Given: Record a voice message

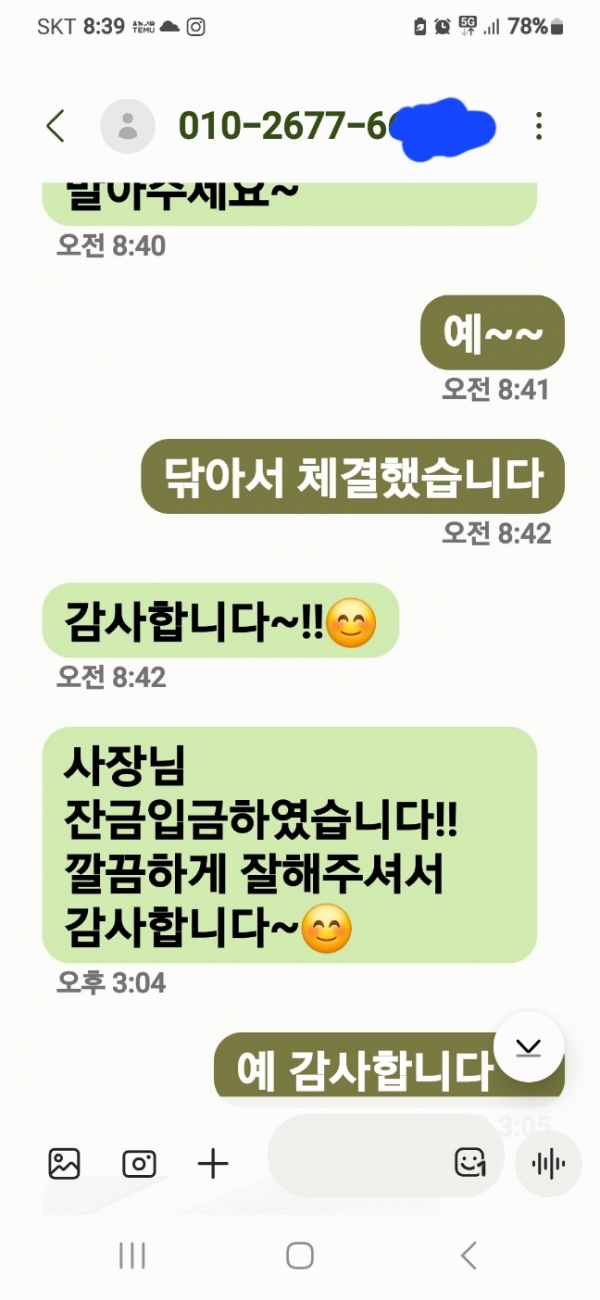Looking at the screenshot, I should pyautogui.click(x=548, y=1163).
